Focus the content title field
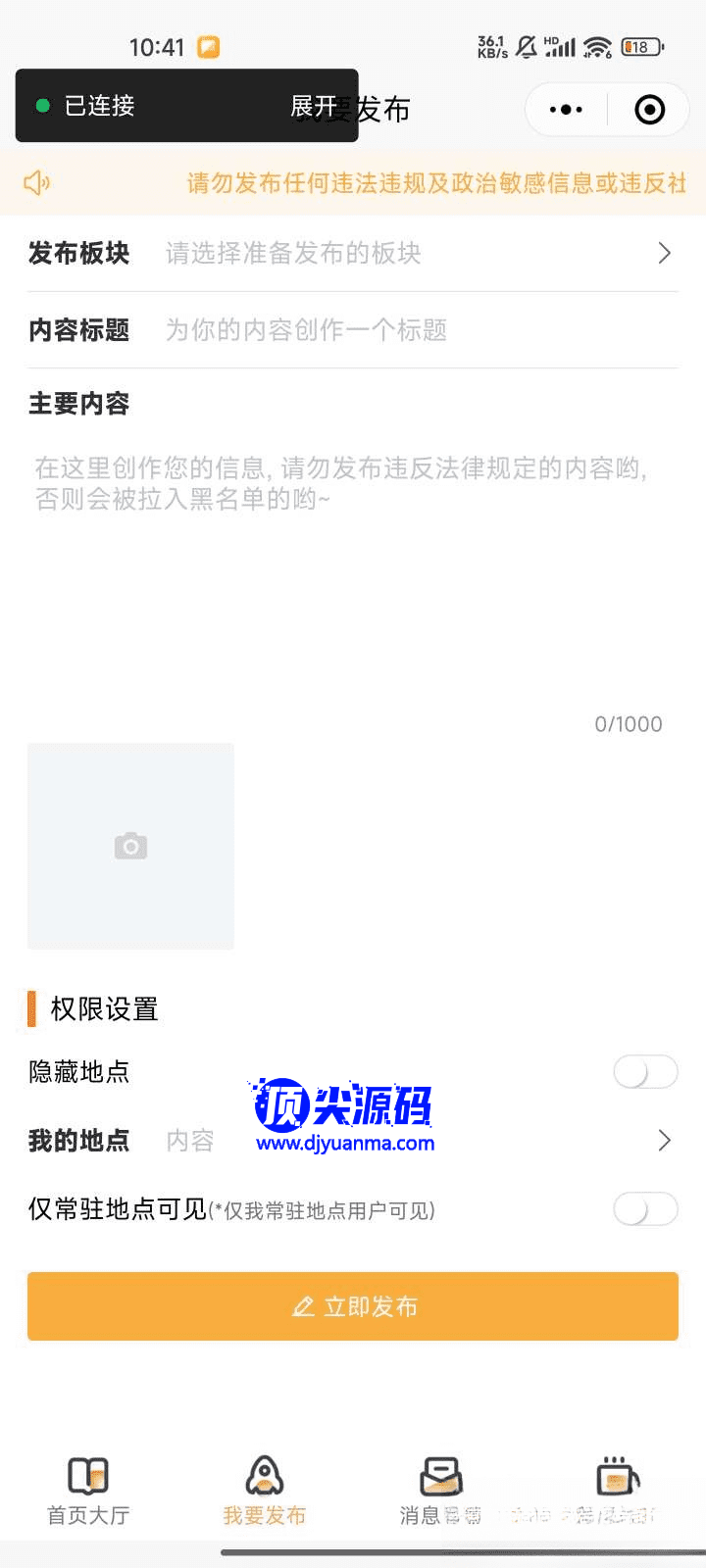This screenshot has width=706, height=1568. [412, 330]
